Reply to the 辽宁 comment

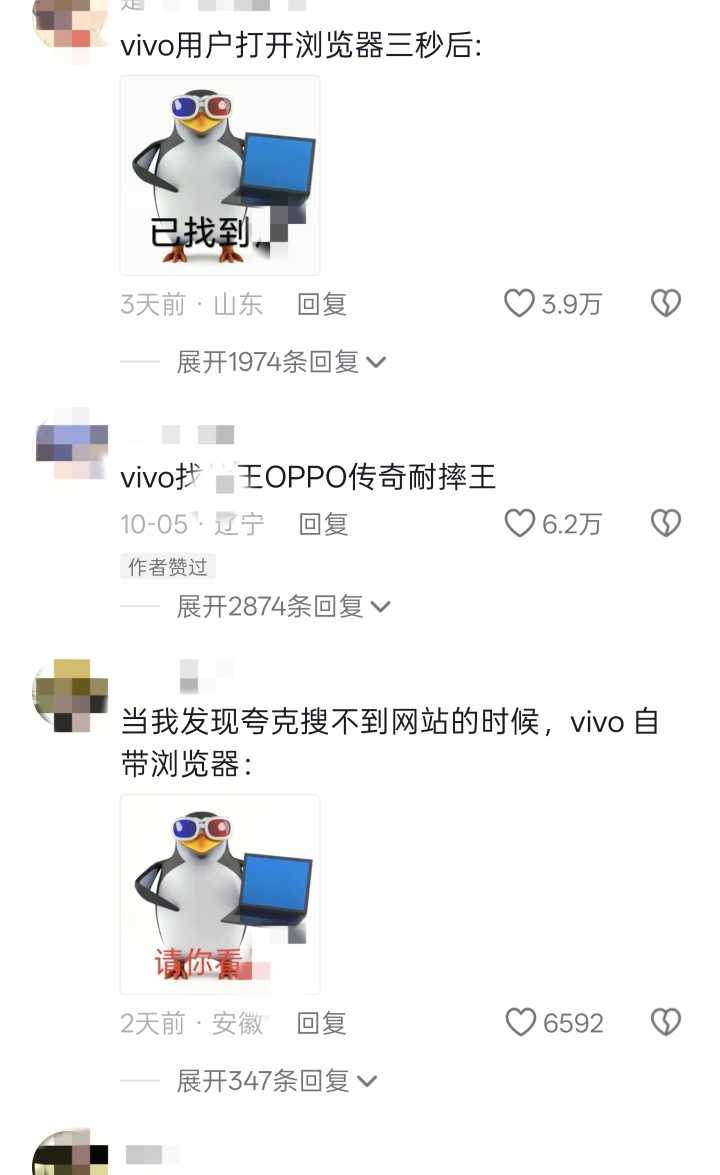point(323,523)
